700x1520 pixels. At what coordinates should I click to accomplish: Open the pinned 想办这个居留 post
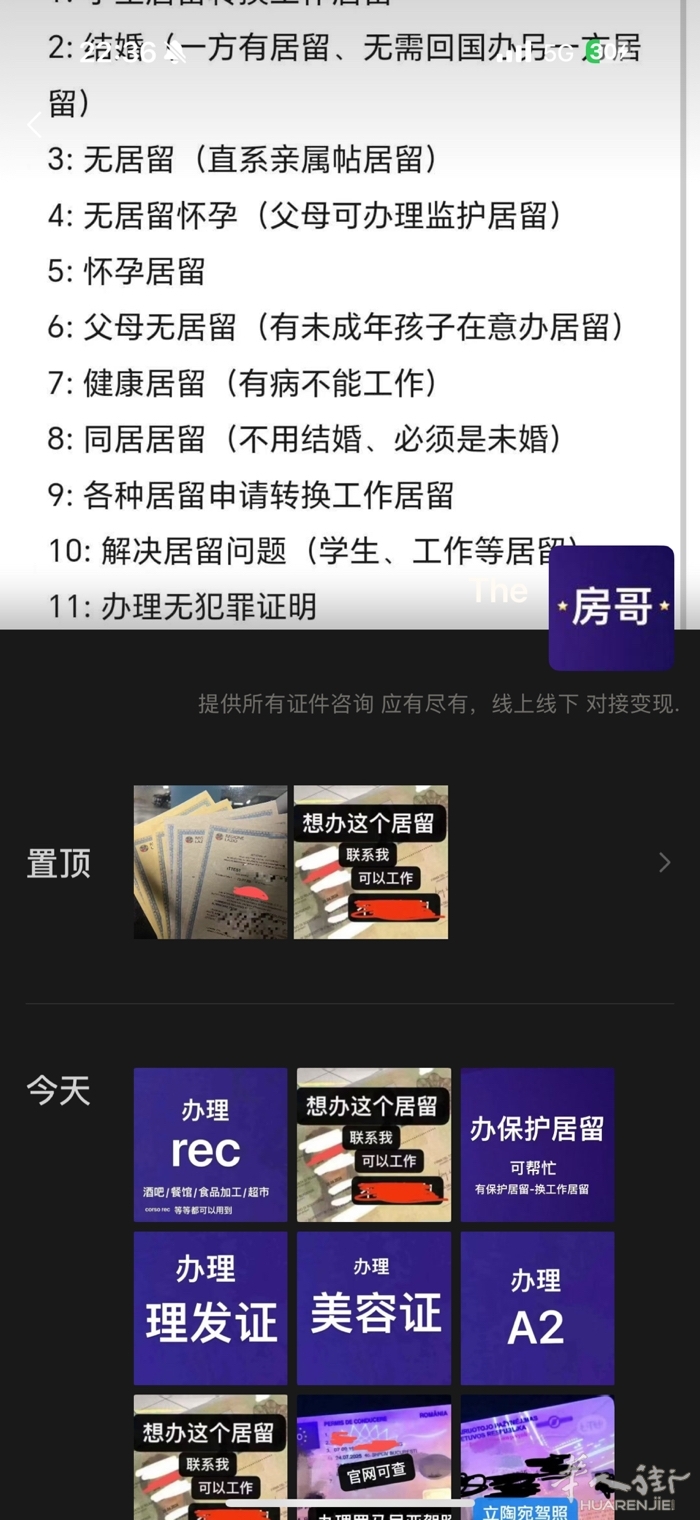[370, 862]
